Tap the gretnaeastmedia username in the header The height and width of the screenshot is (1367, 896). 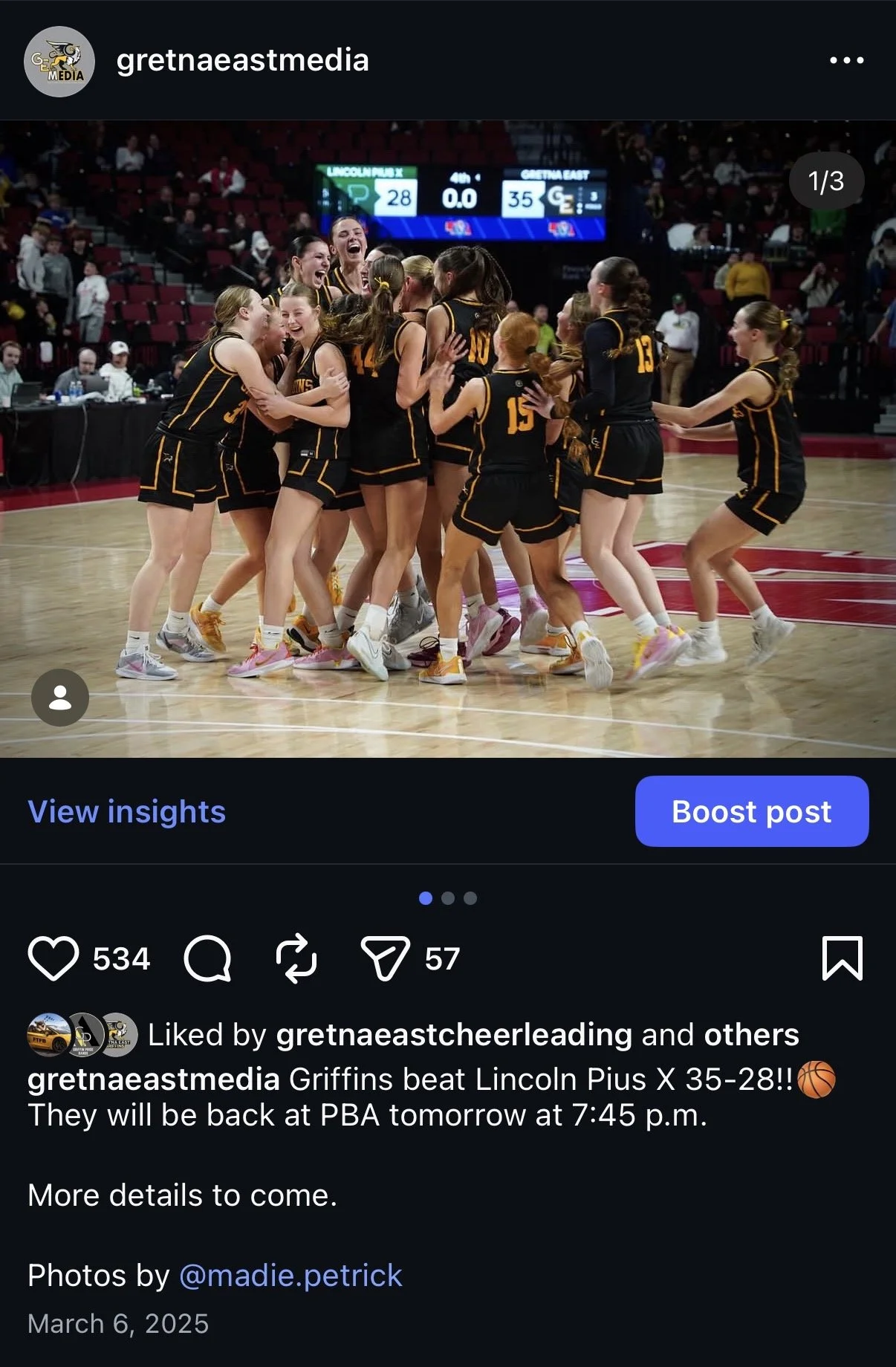[242, 60]
